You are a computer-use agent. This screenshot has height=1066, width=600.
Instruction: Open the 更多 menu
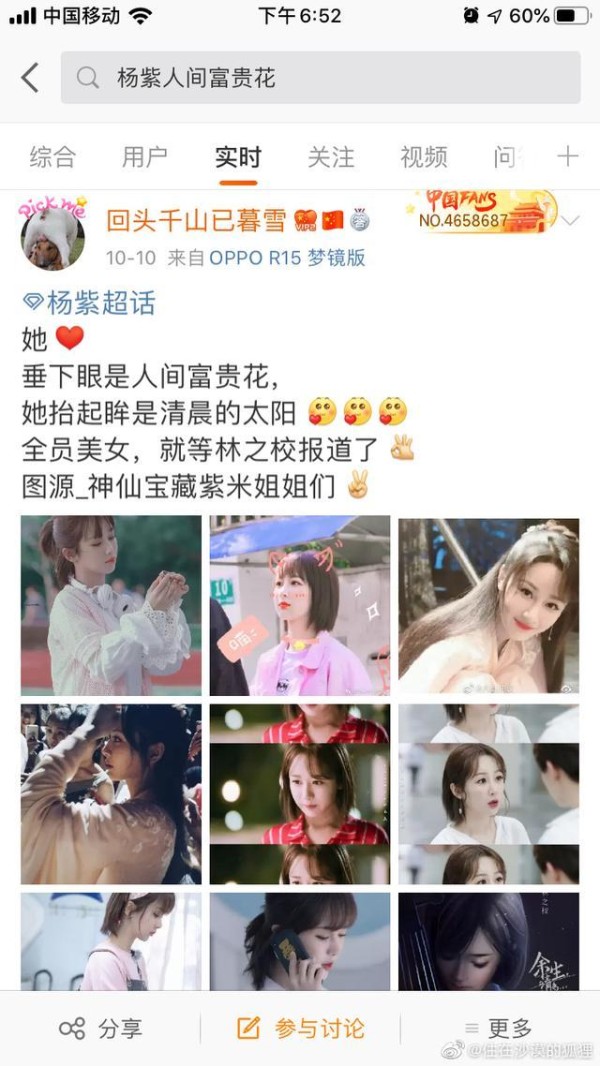(x=498, y=1028)
